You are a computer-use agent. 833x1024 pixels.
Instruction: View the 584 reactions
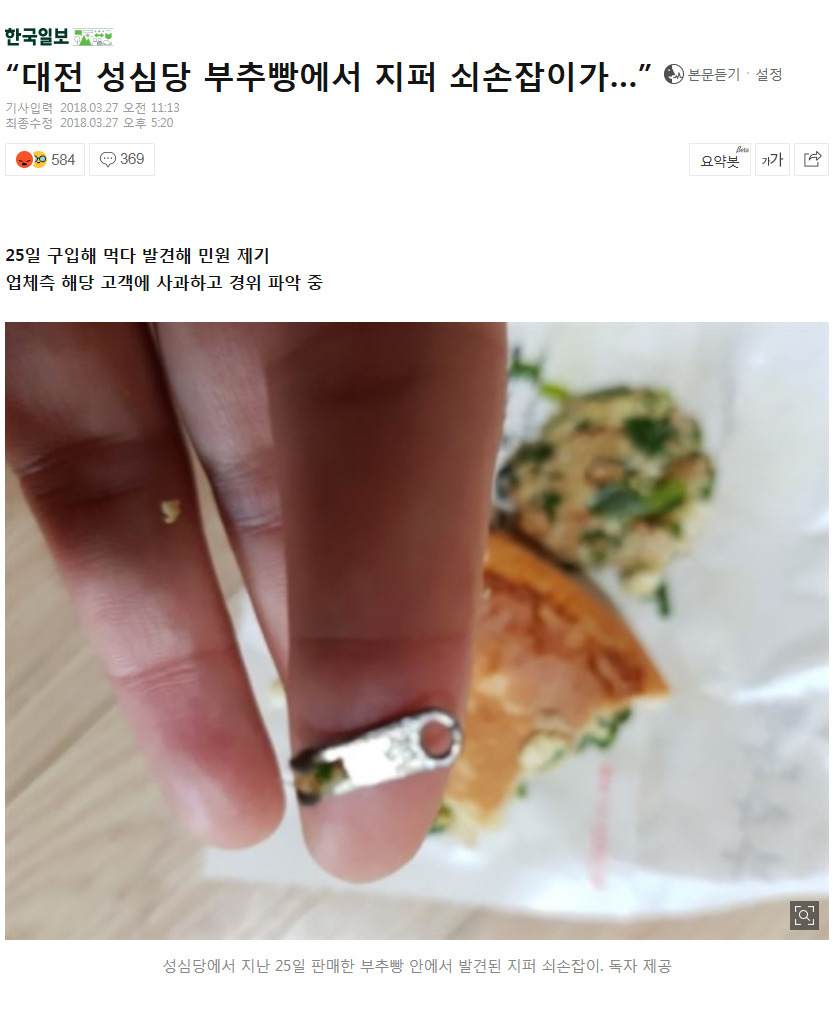pyautogui.click(x=45, y=160)
